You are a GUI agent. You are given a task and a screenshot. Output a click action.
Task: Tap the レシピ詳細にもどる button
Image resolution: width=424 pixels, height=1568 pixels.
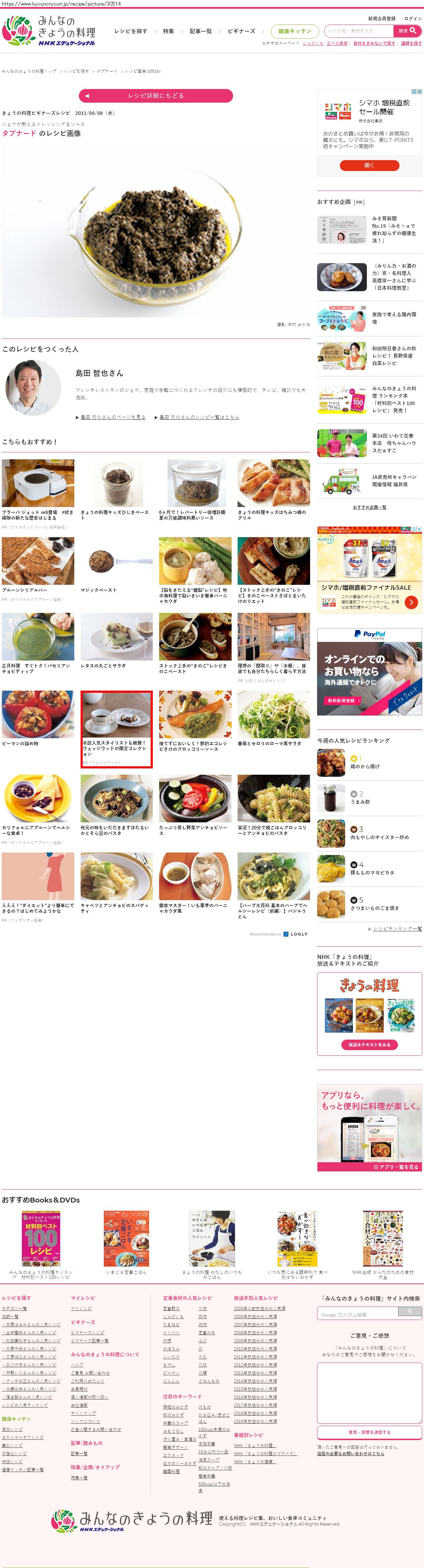click(x=156, y=96)
